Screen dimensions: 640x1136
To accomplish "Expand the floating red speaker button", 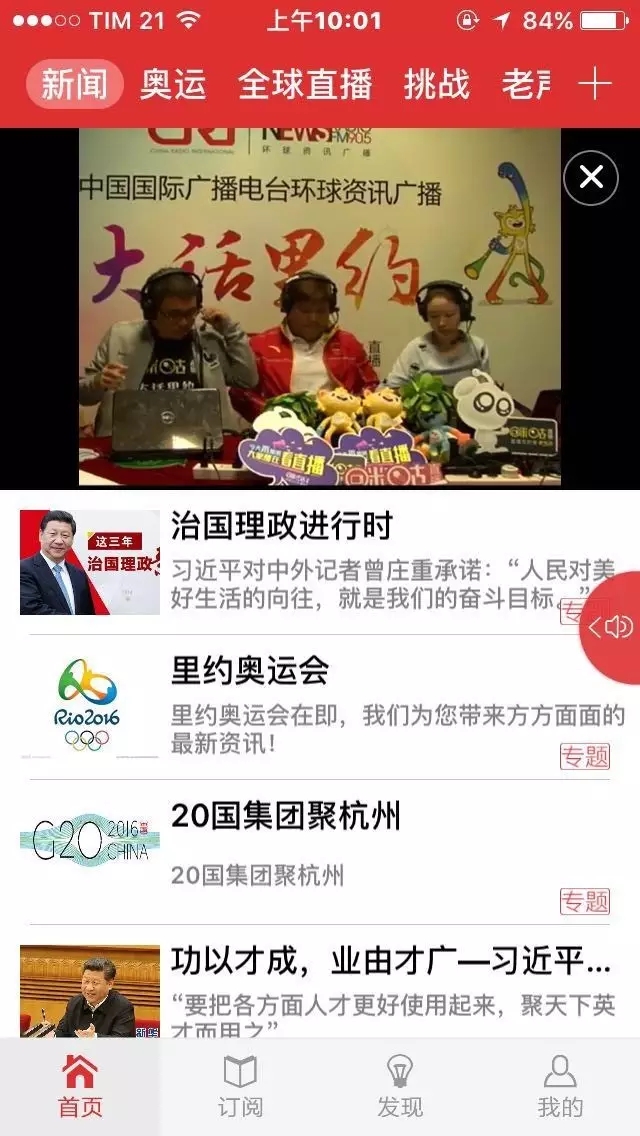I will click(x=614, y=627).
